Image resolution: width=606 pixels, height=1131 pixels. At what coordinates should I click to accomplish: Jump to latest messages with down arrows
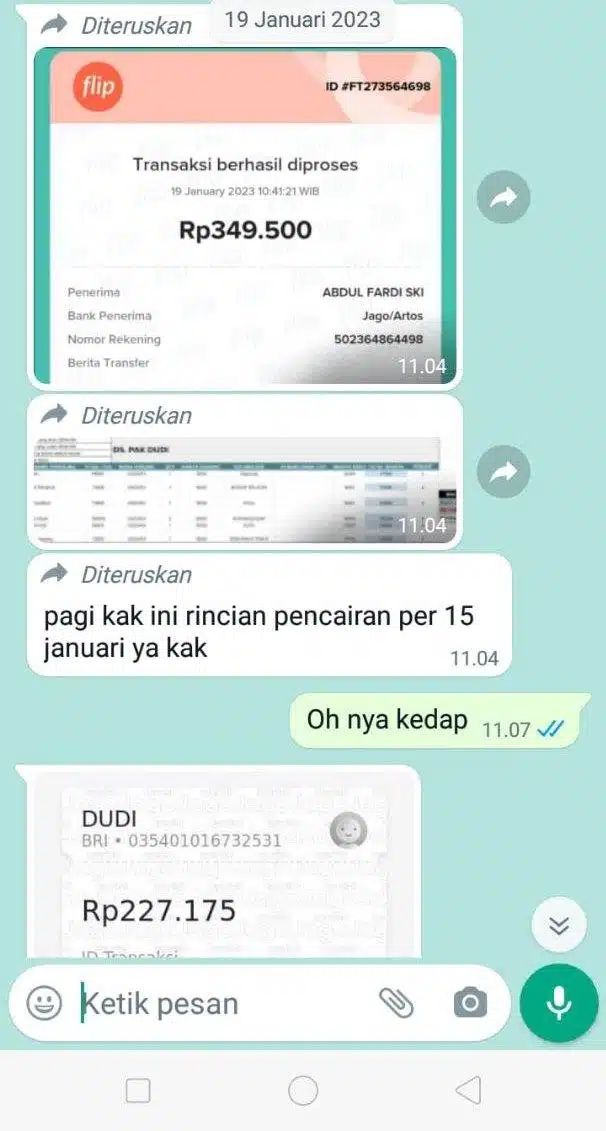point(559,926)
